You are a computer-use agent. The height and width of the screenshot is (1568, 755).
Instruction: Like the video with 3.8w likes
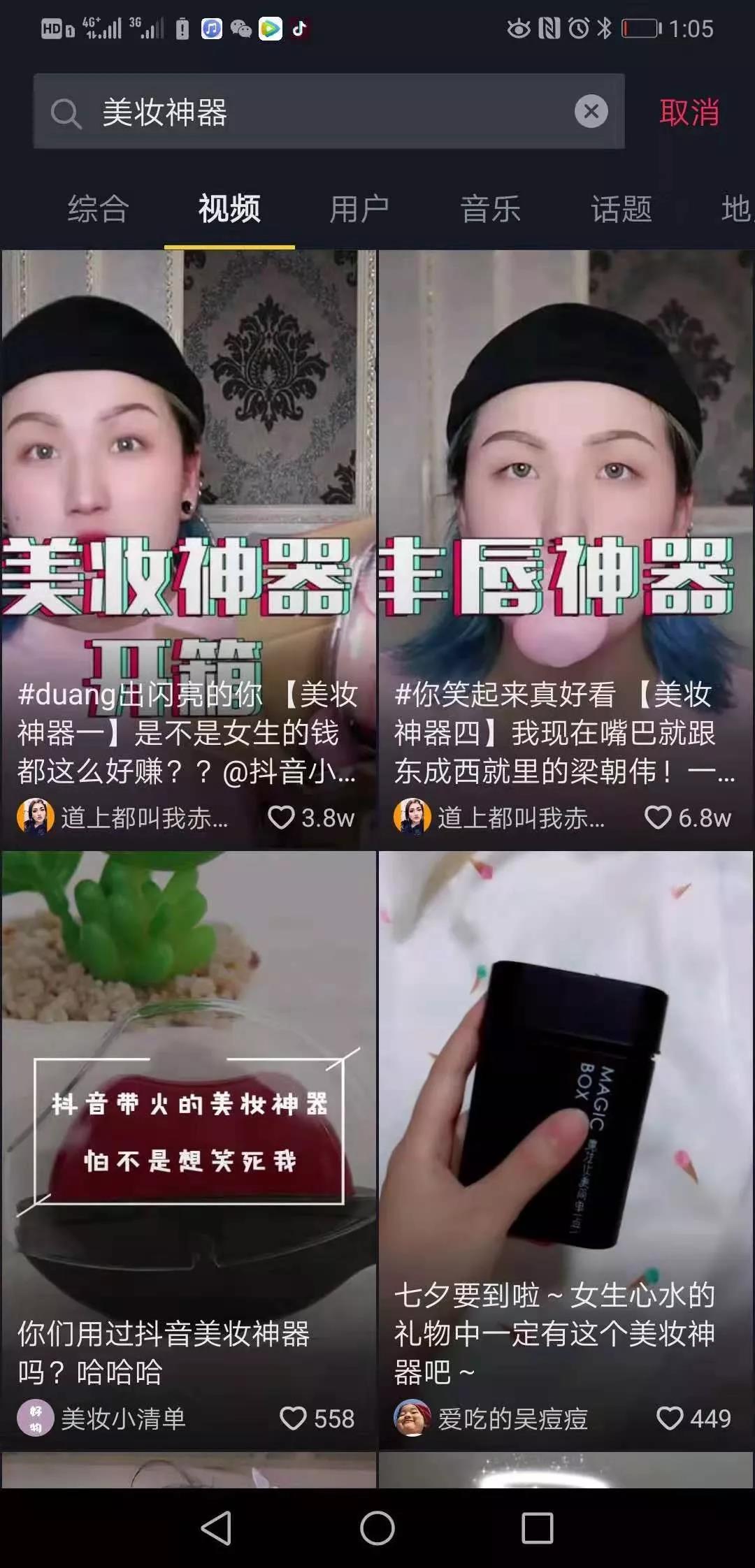282,817
